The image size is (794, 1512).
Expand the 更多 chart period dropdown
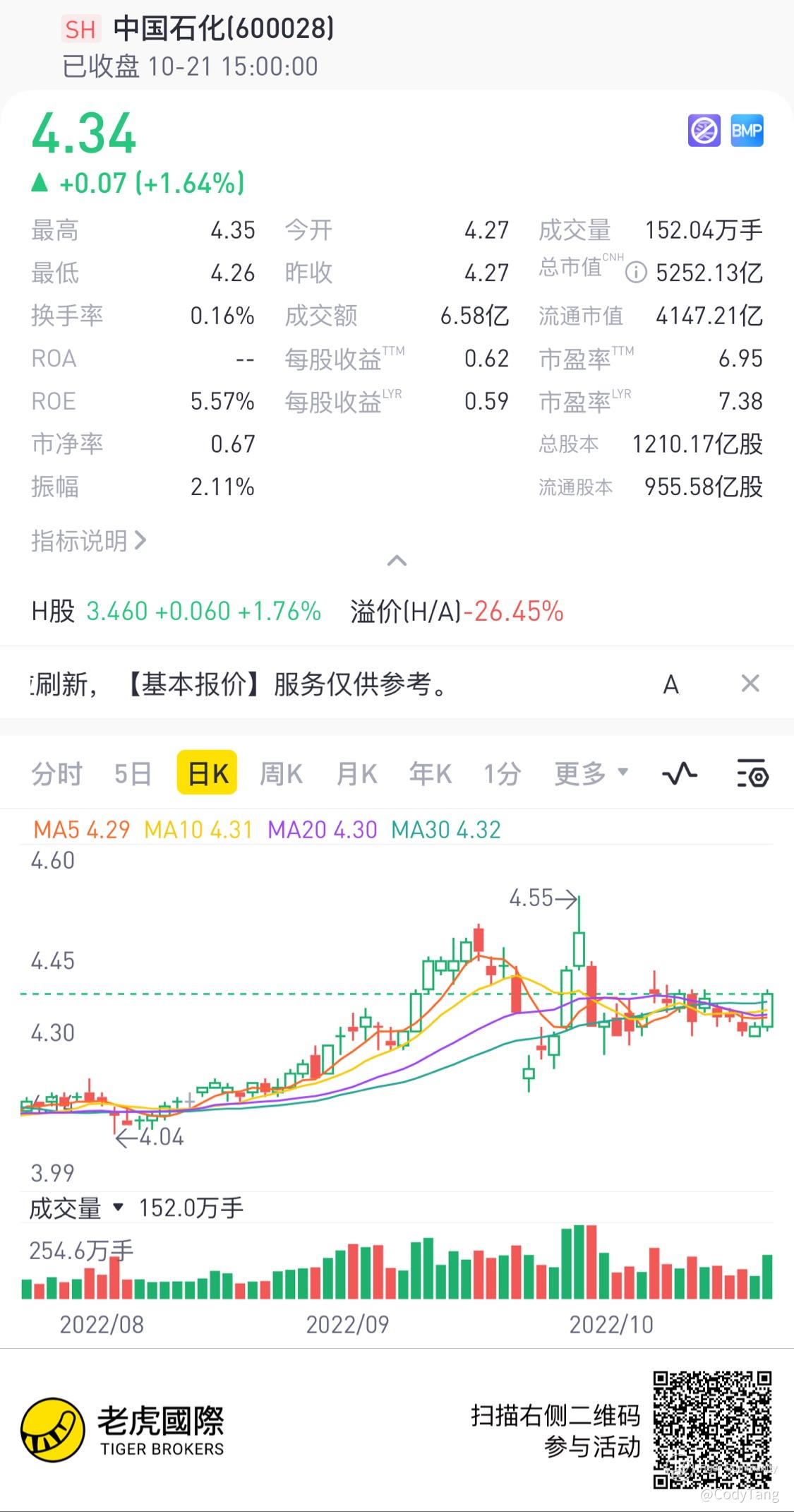pyautogui.click(x=590, y=774)
